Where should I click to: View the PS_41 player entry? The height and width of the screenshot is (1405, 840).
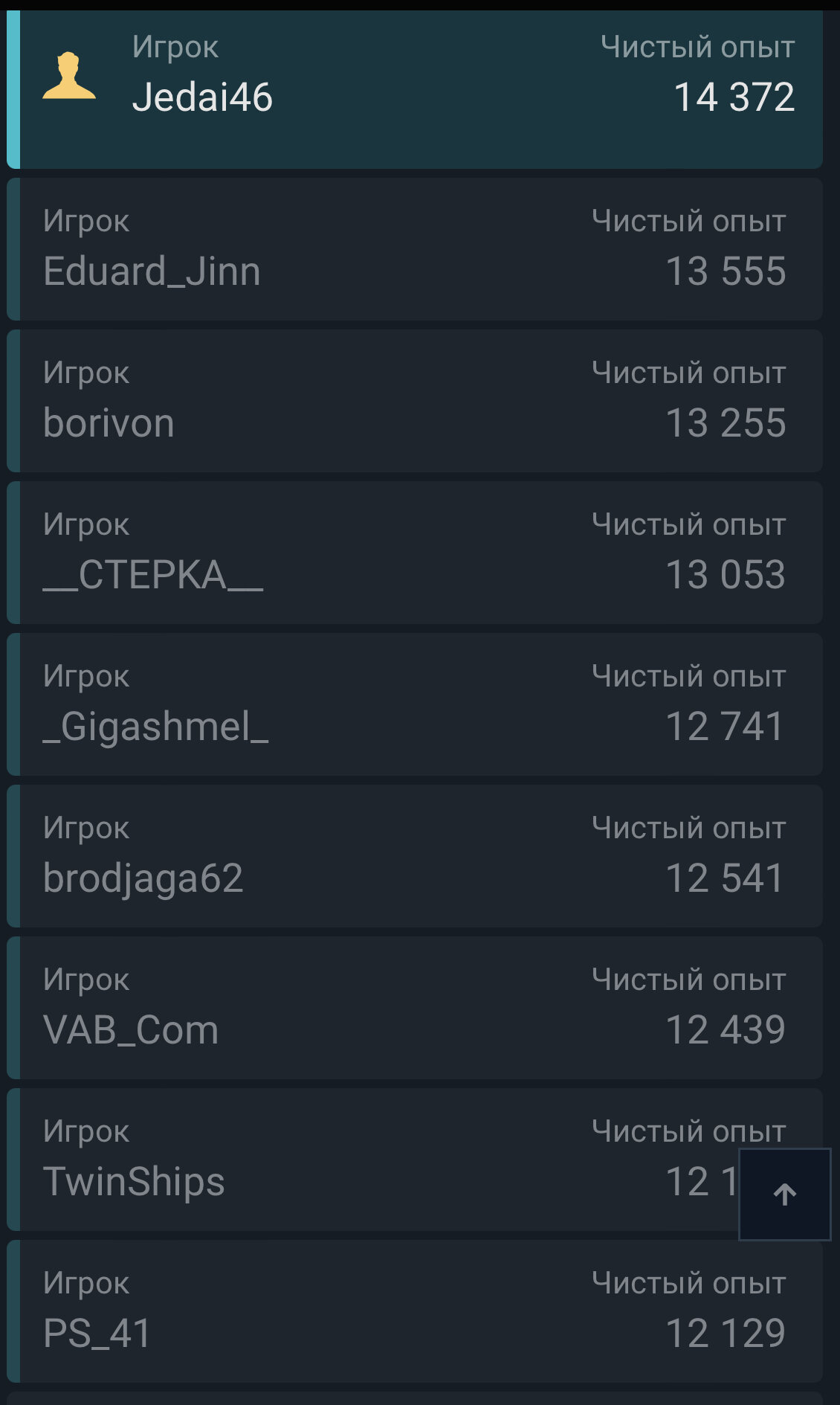(415, 1311)
